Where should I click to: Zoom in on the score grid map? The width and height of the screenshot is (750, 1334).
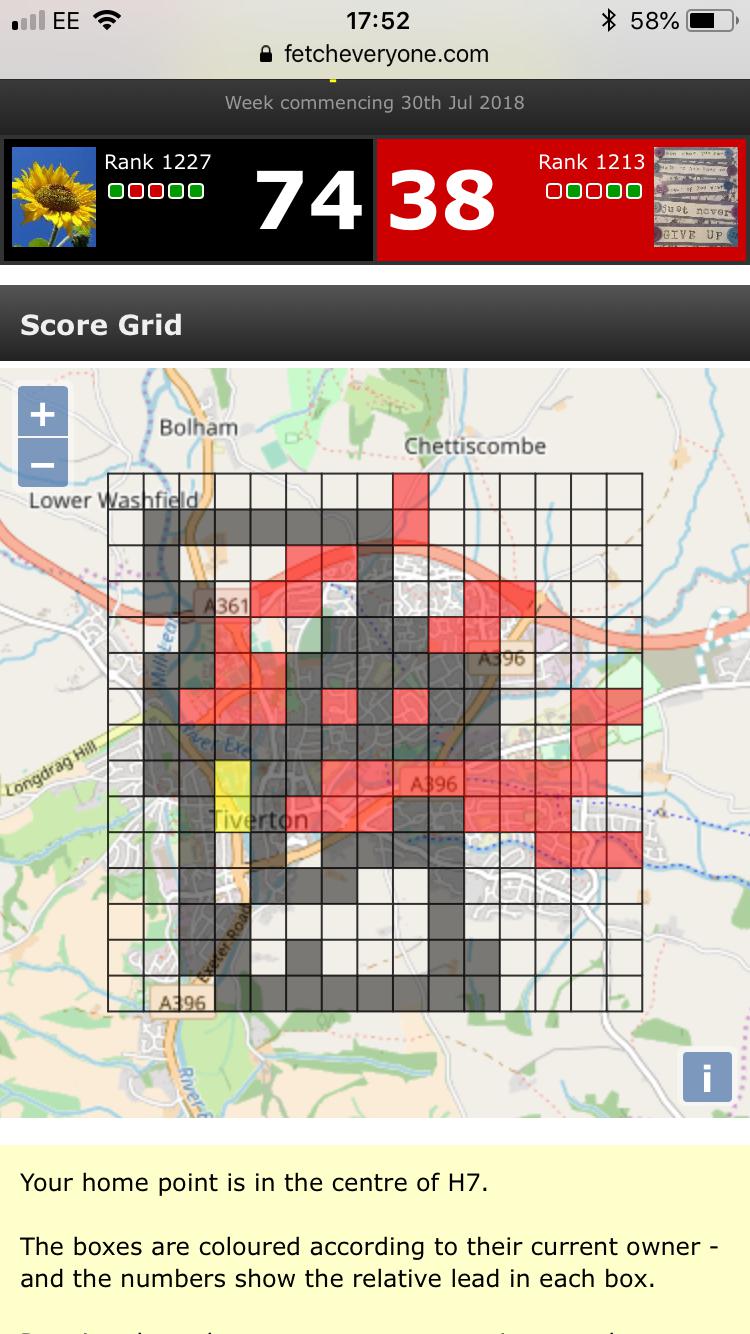[43, 412]
